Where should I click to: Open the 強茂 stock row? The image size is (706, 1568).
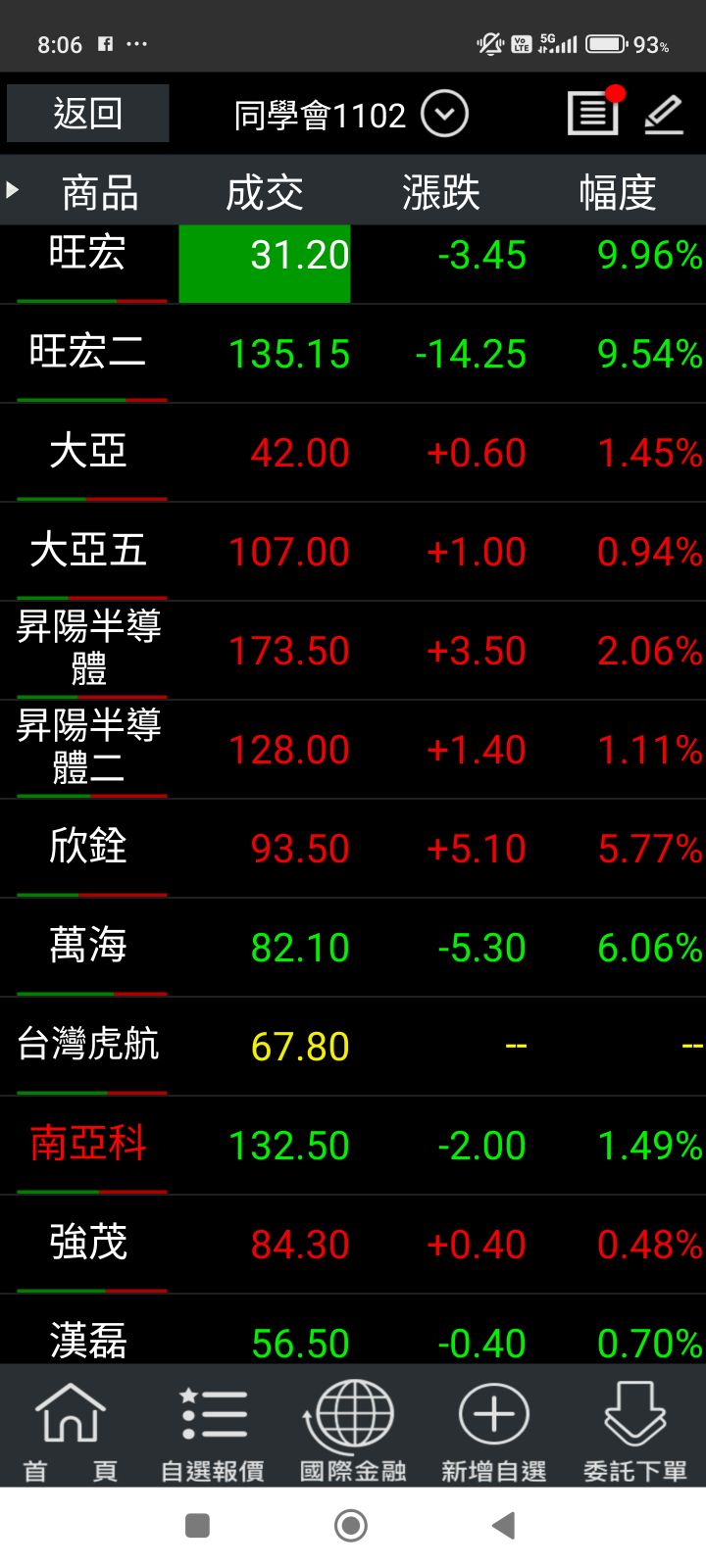pos(87,1243)
